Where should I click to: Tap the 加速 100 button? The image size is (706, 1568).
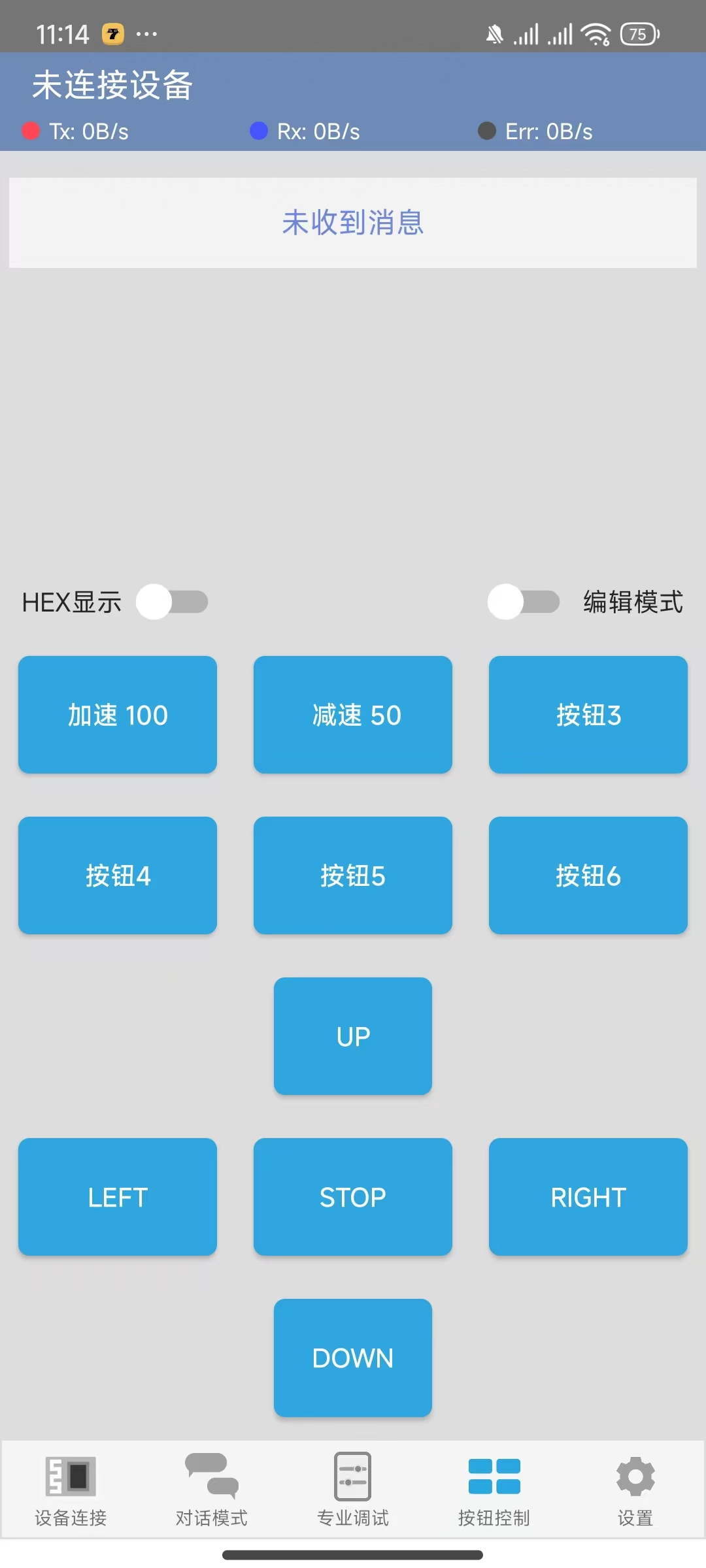pyautogui.click(x=118, y=715)
